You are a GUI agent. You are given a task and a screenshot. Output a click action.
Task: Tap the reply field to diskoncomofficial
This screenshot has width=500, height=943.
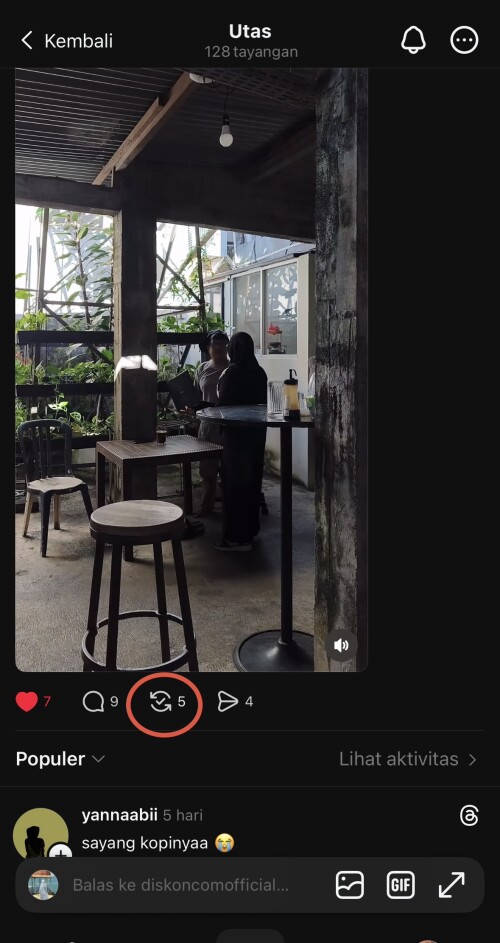tap(181, 885)
